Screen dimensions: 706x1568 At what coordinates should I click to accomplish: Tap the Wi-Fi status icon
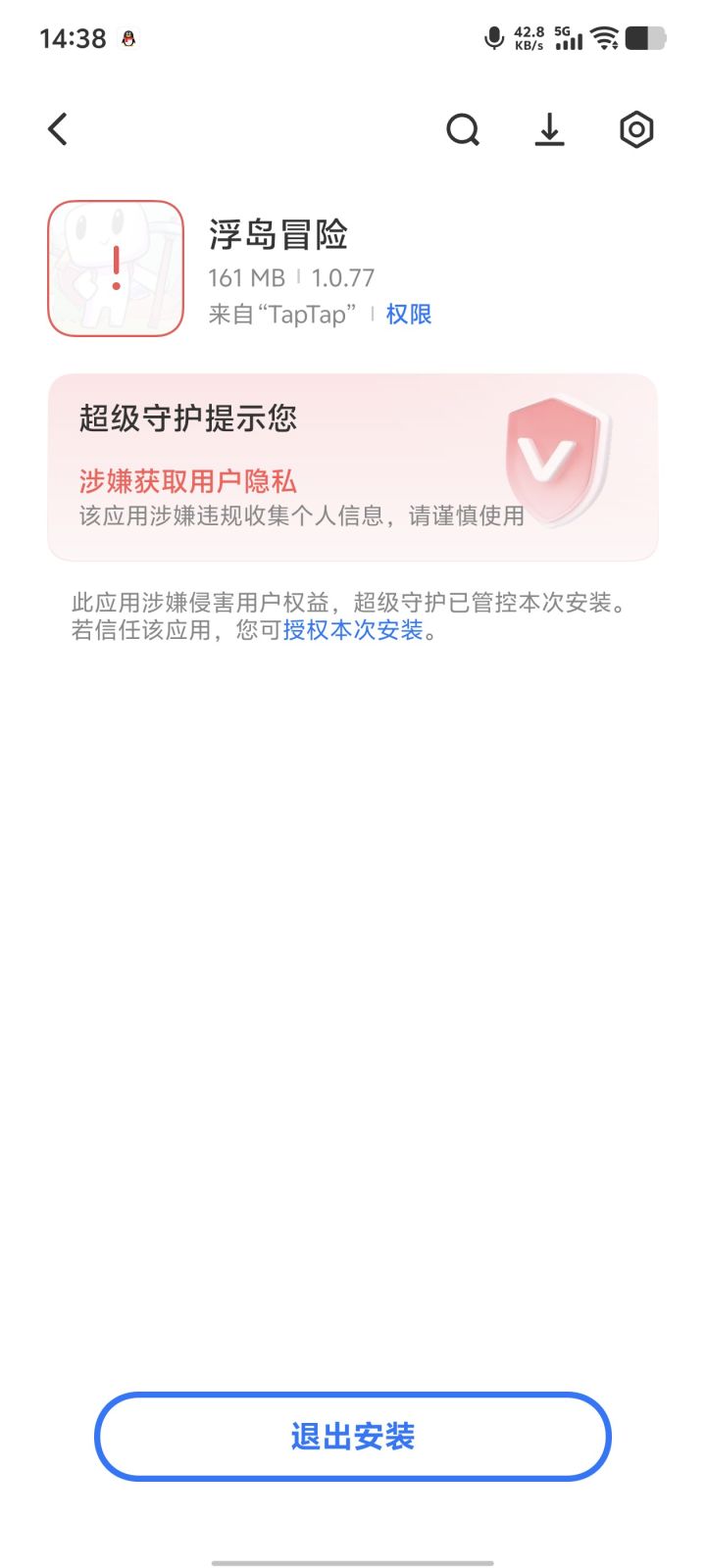click(602, 39)
